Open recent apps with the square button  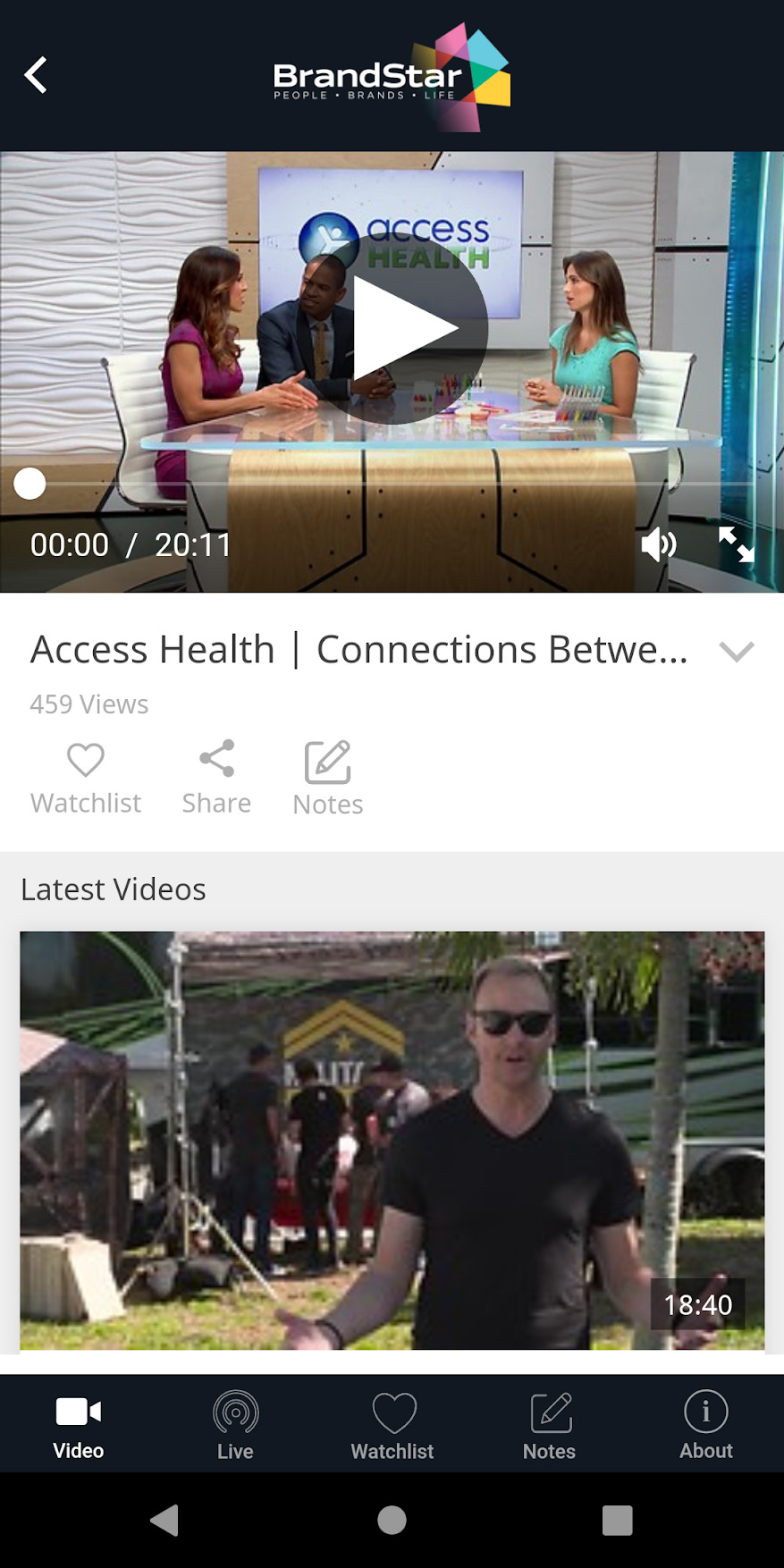(618, 1520)
